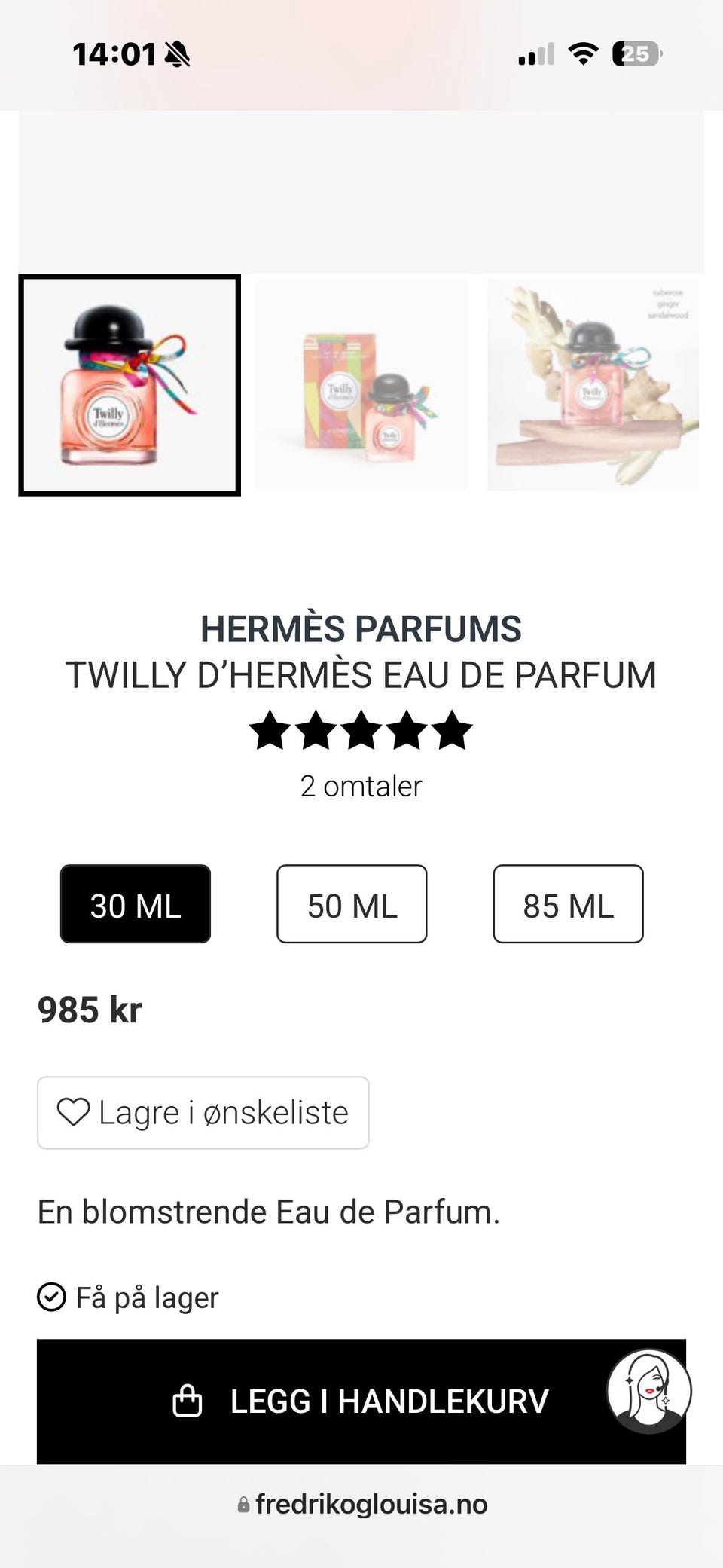The image size is (723, 1568).
Task: Select the 50 ML size option
Action: (352, 904)
